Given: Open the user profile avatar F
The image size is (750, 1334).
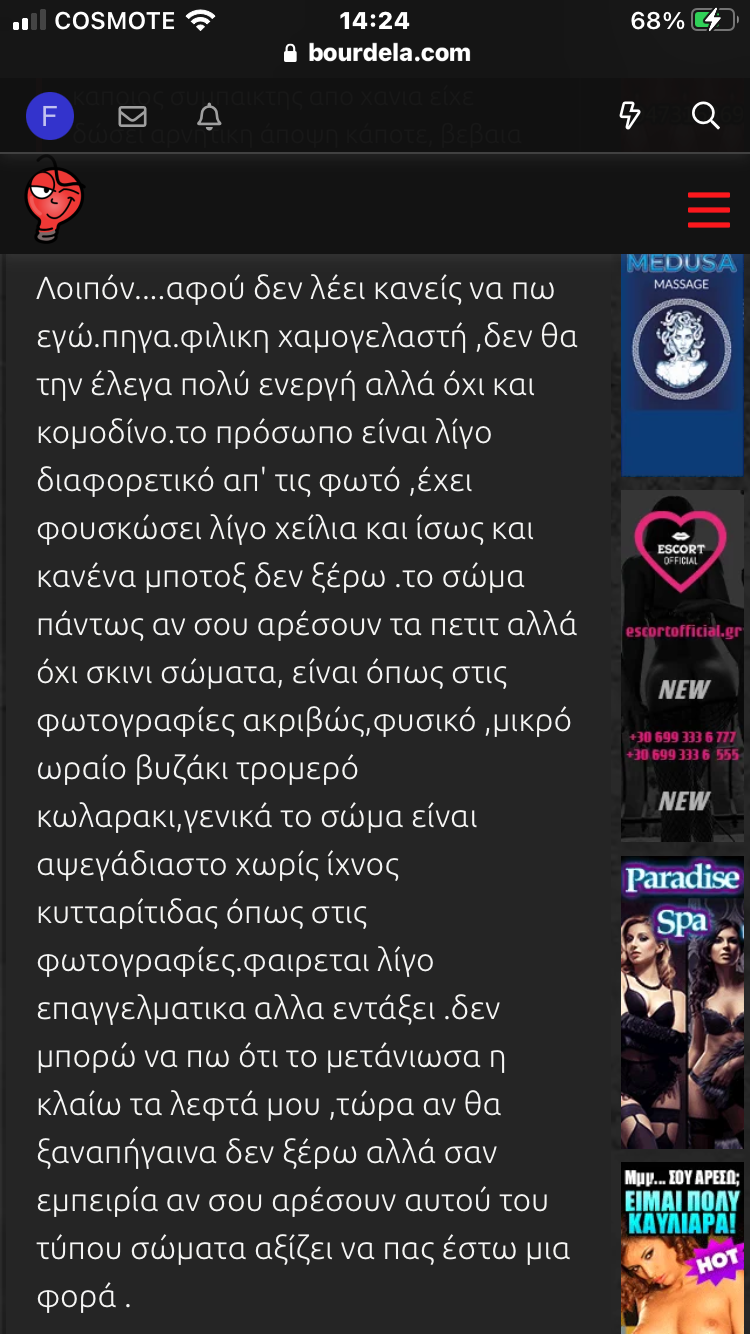Looking at the screenshot, I should pos(49,117).
